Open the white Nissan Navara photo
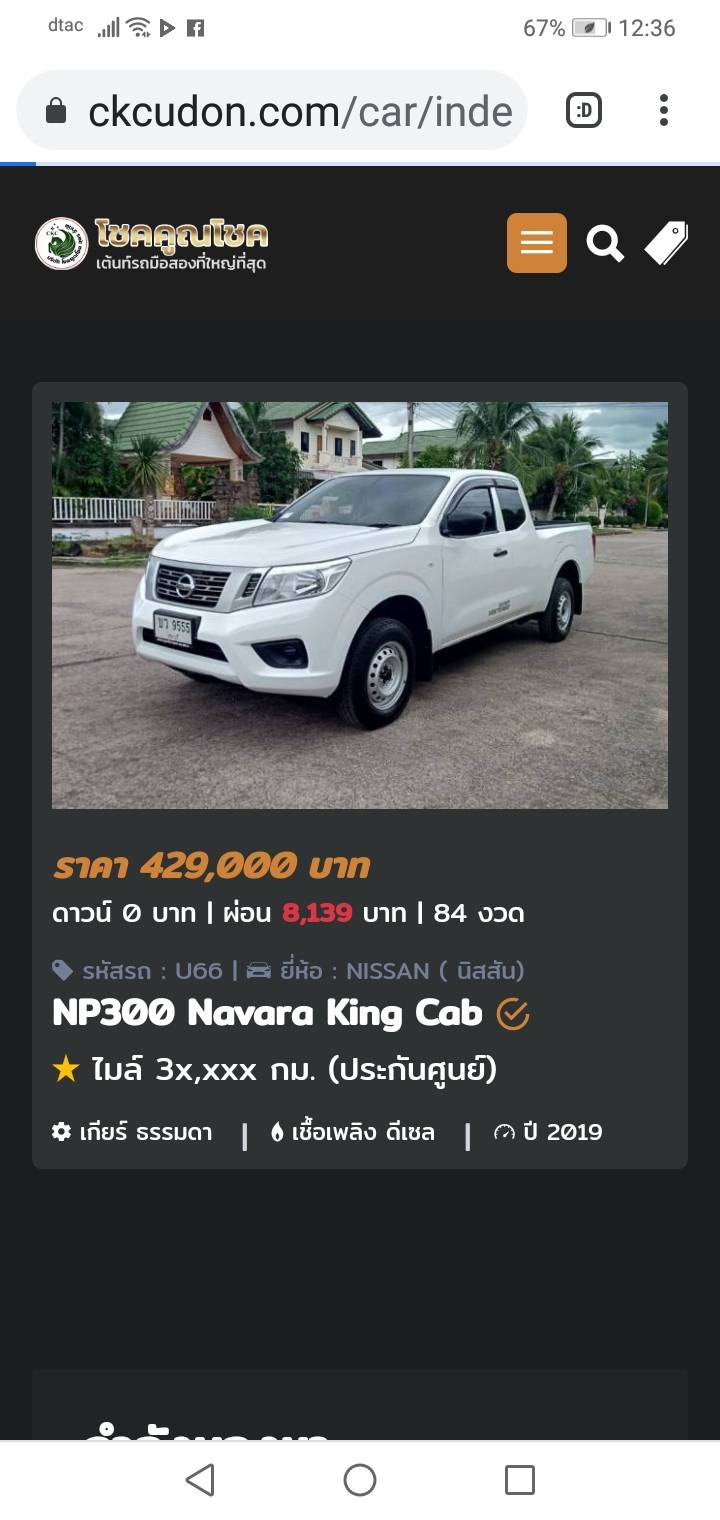Image resolution: width=720 pixels, height=1520 pixels. click(360, 605)
